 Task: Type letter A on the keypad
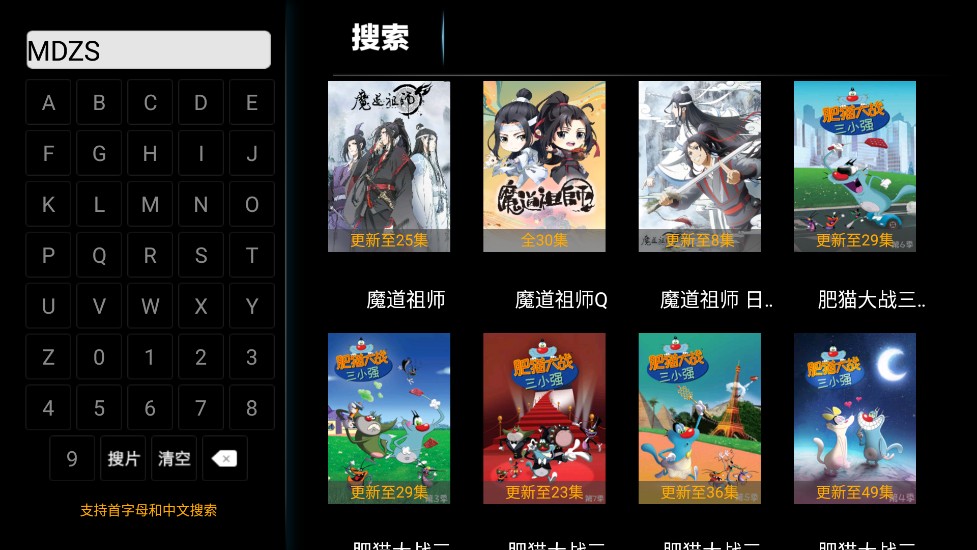click(48, 102)
